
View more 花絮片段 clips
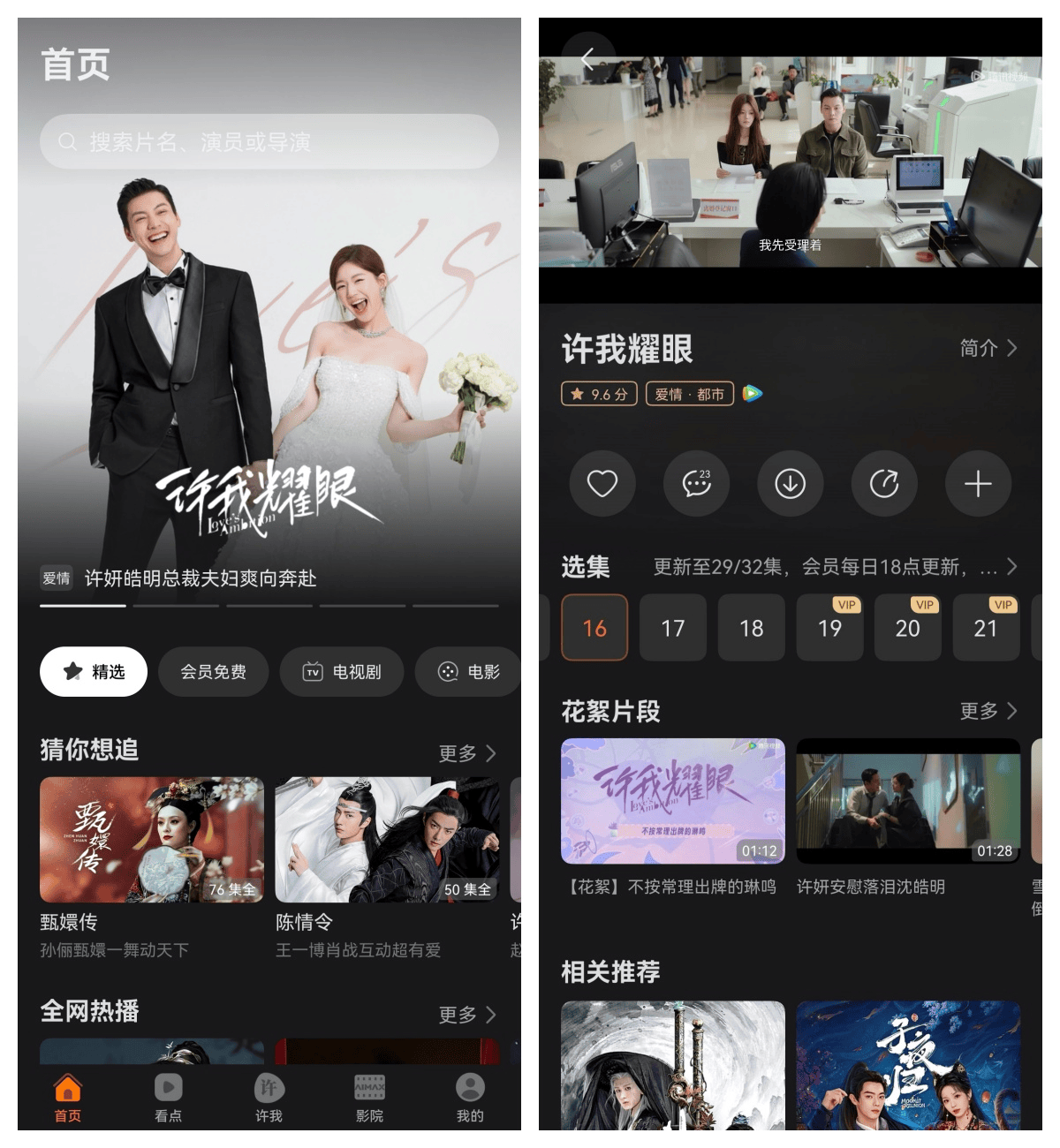(x=988, y=711)
